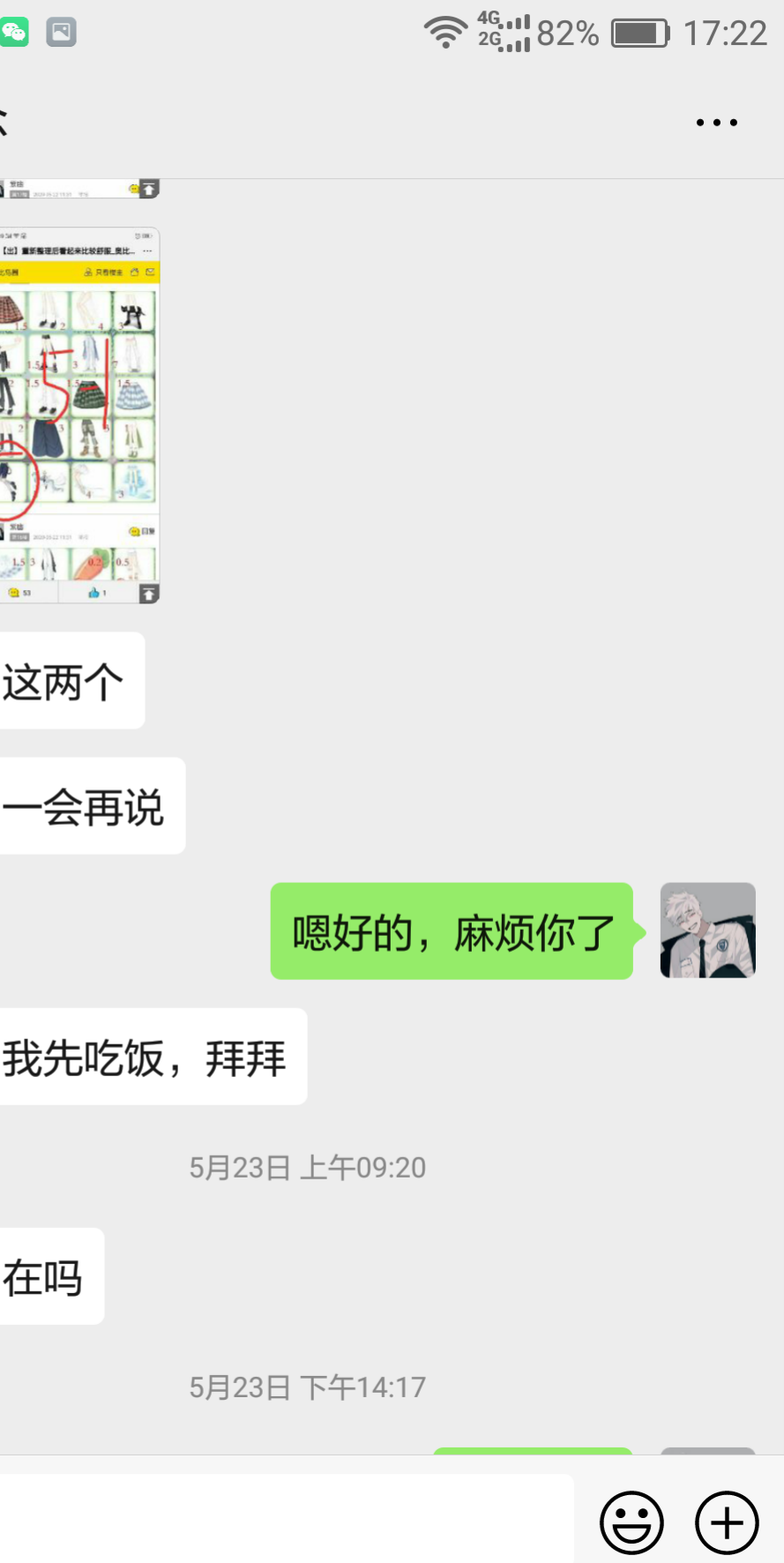The width and height of the screenshot is (784, 1563).
Task: Open chat info via three-dot menu
Action: (x=716, y=123)
